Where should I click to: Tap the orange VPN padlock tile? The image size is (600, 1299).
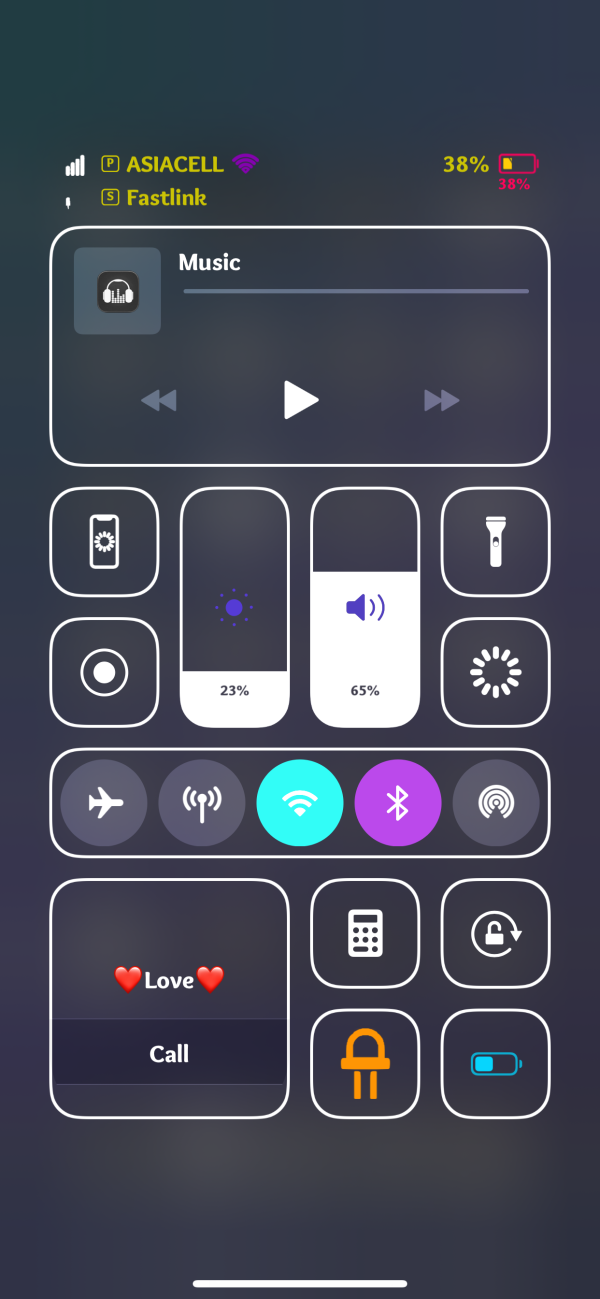(x=365, y=1063)
